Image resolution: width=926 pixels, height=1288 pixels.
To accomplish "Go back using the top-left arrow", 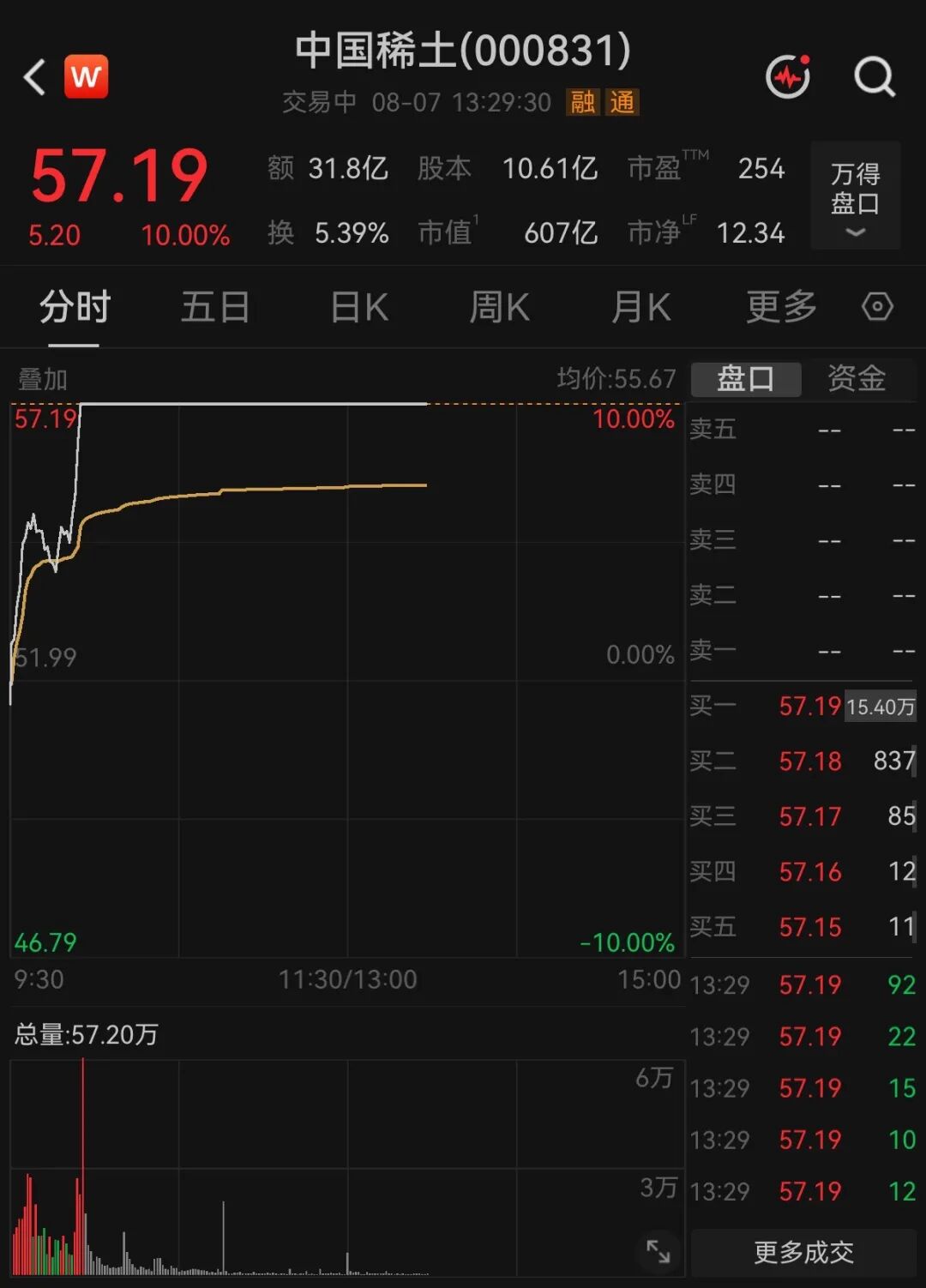I will click(34, 77).
